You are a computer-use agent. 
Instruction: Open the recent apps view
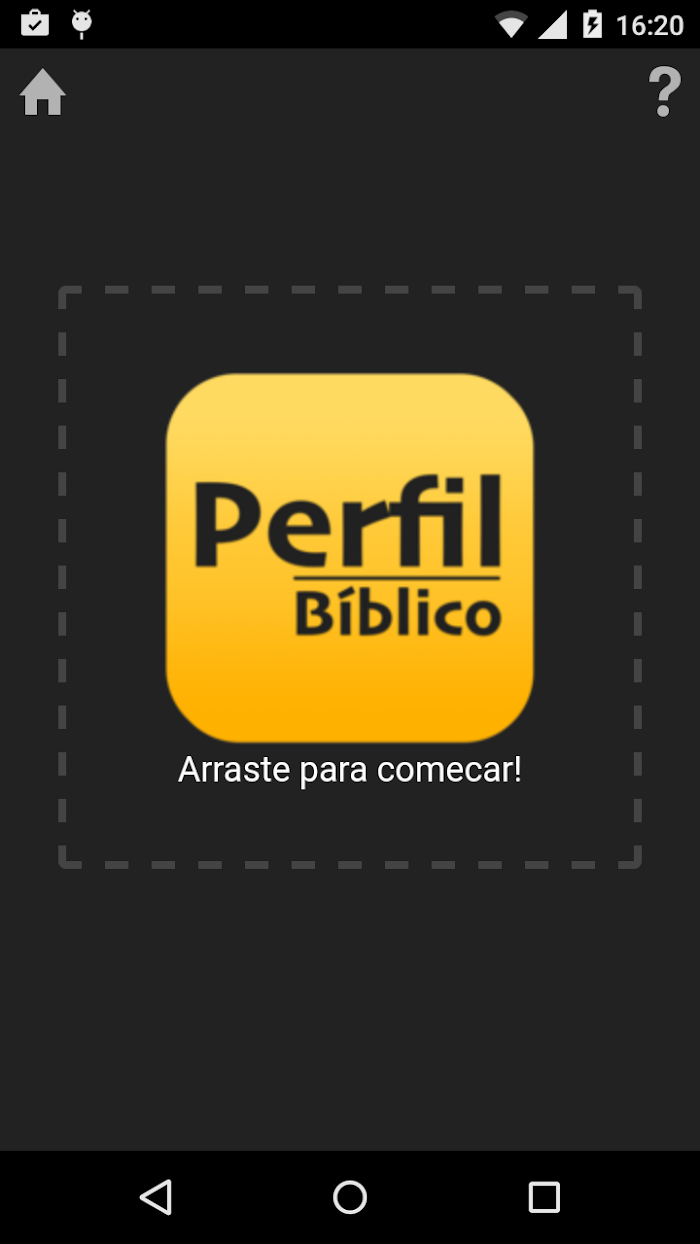(544, 1197)
